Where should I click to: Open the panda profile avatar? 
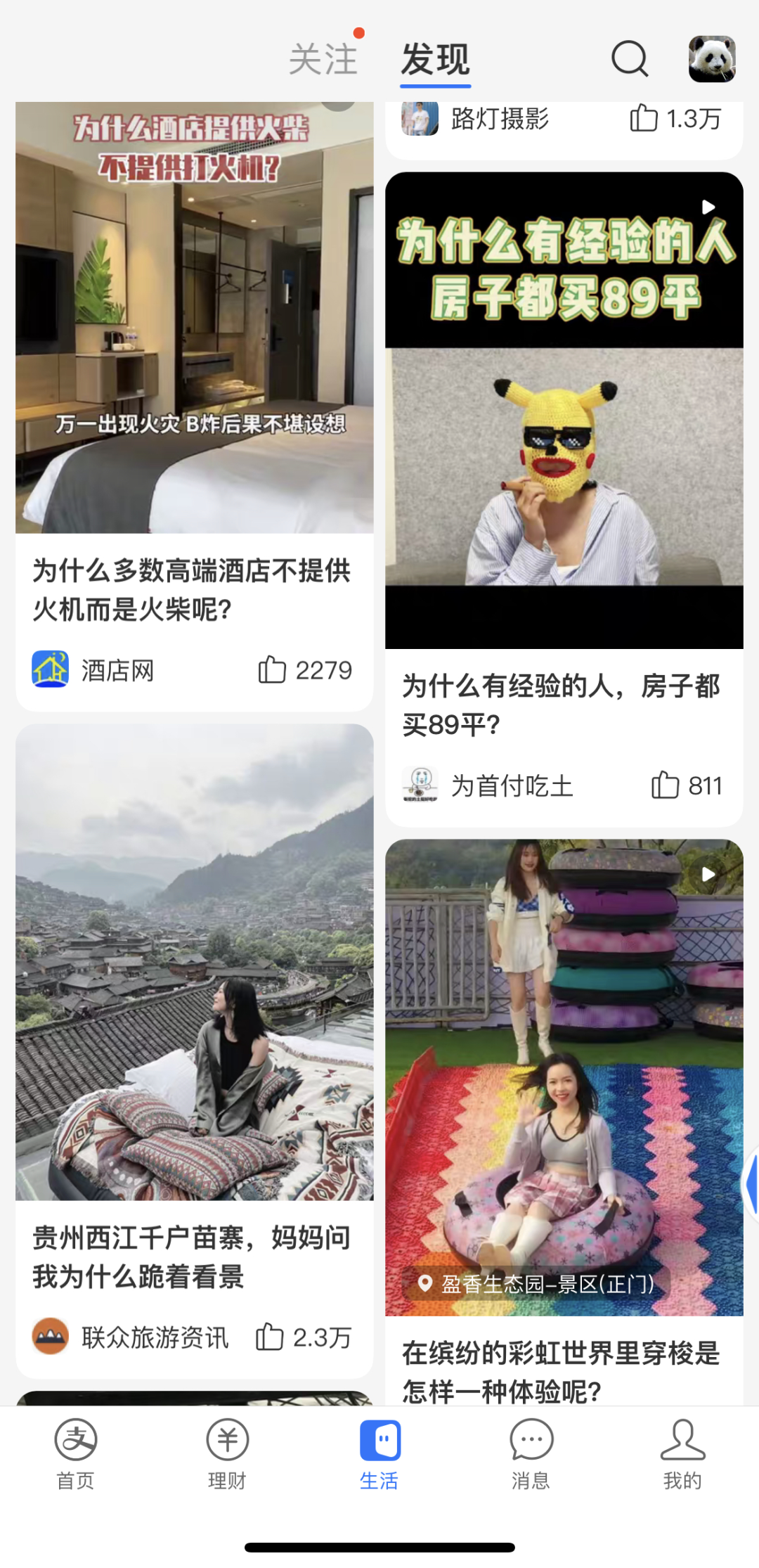(x=711, y=59)
